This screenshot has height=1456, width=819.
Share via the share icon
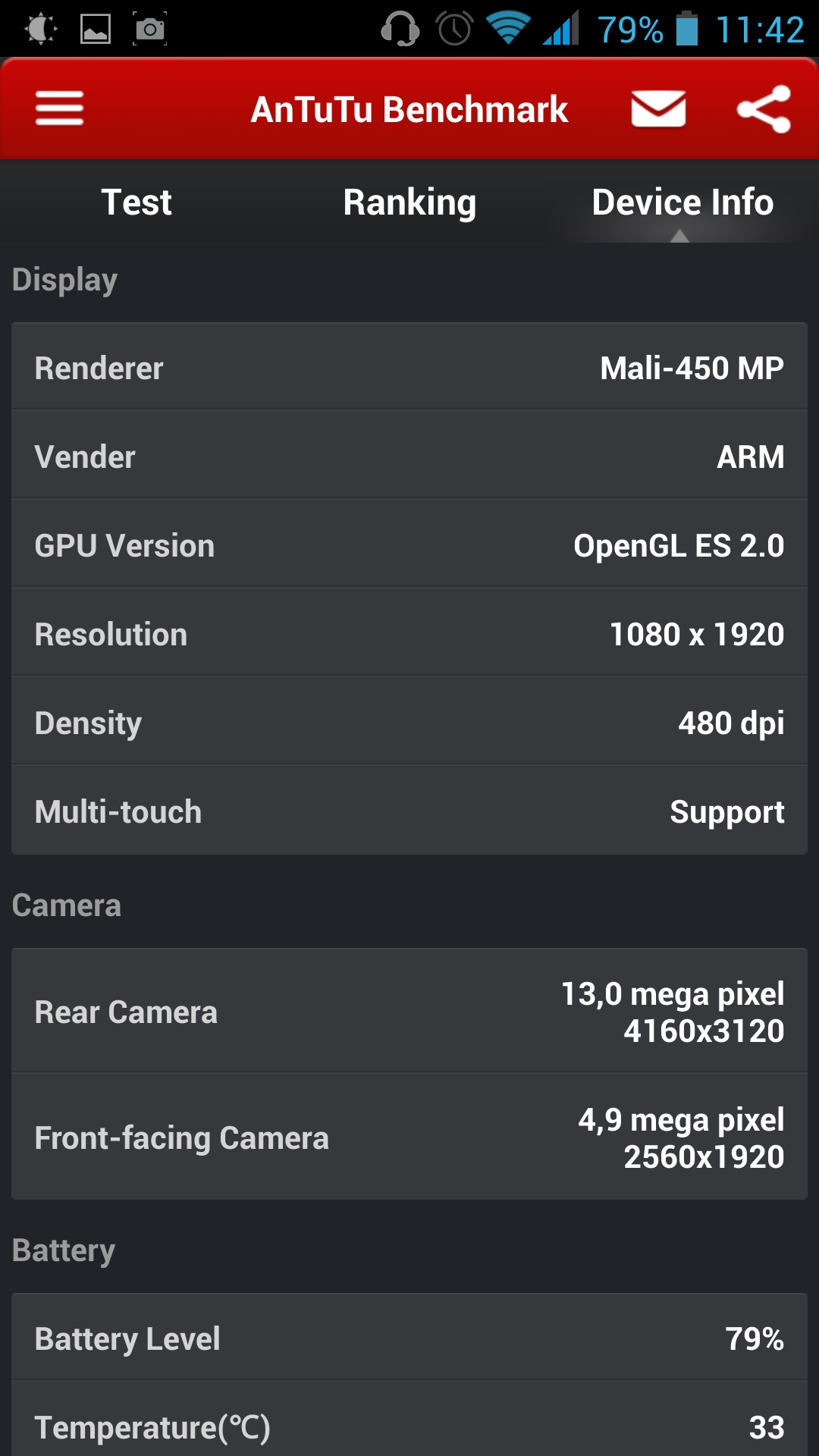[764, 108]
